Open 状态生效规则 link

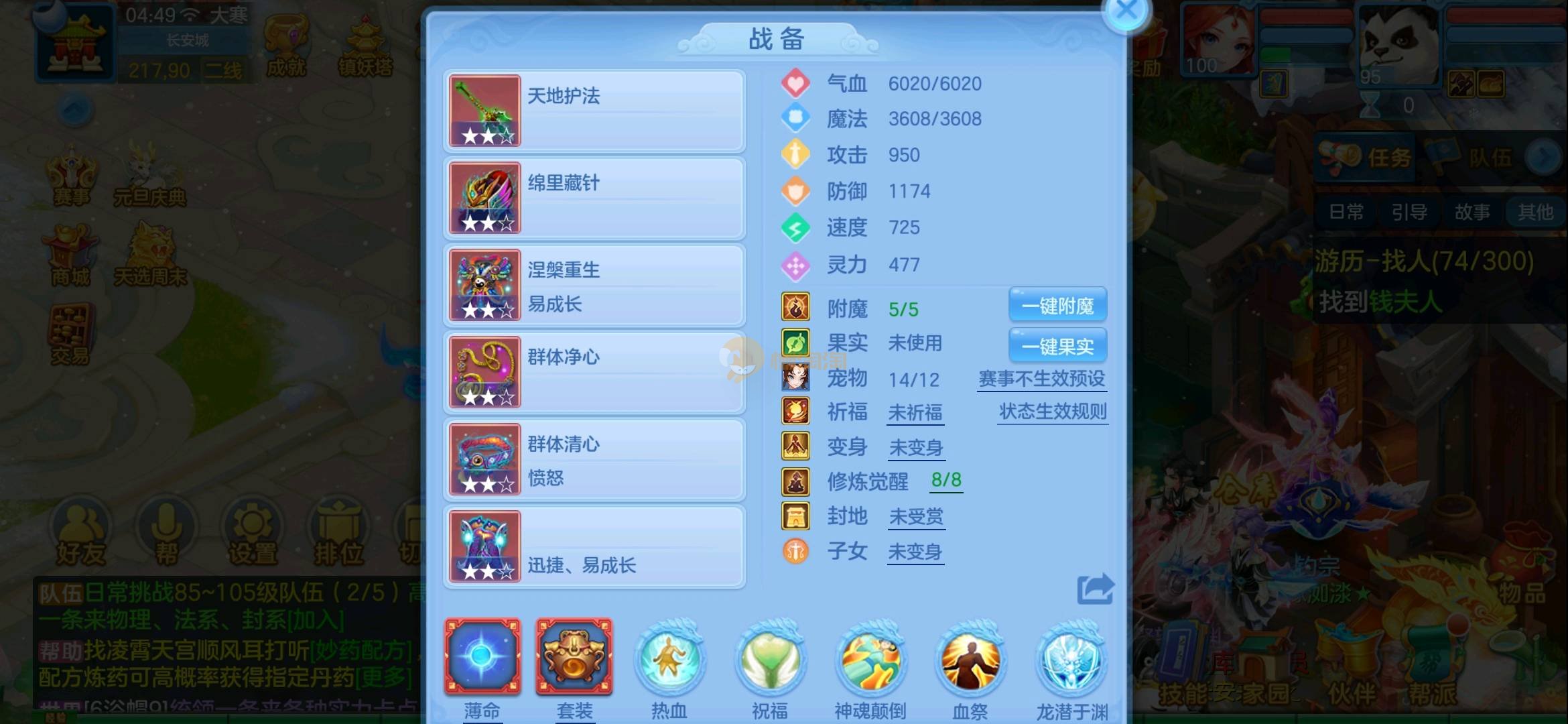pyautogui.click(x=1052, y=411)
